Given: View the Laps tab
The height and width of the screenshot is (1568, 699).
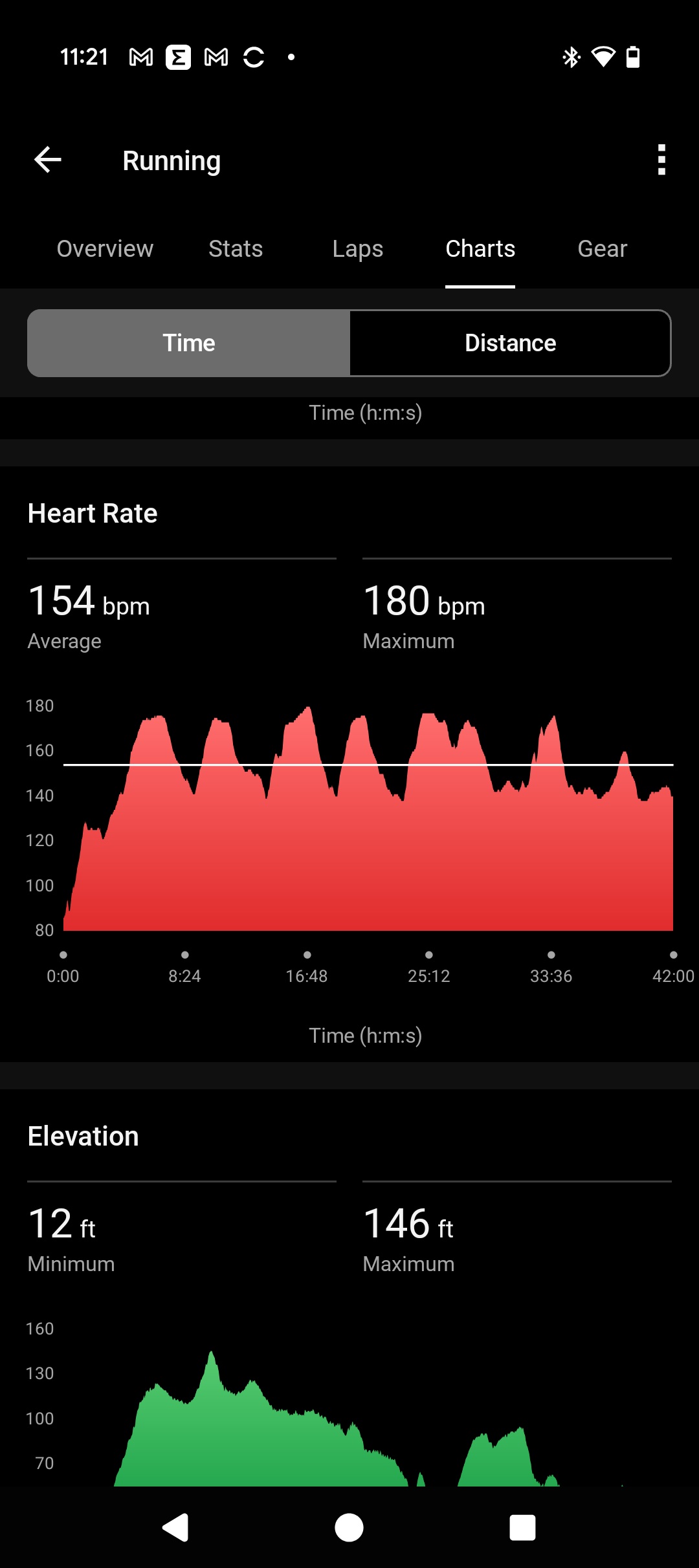Looking at the screenshot, I should [357, 249].
